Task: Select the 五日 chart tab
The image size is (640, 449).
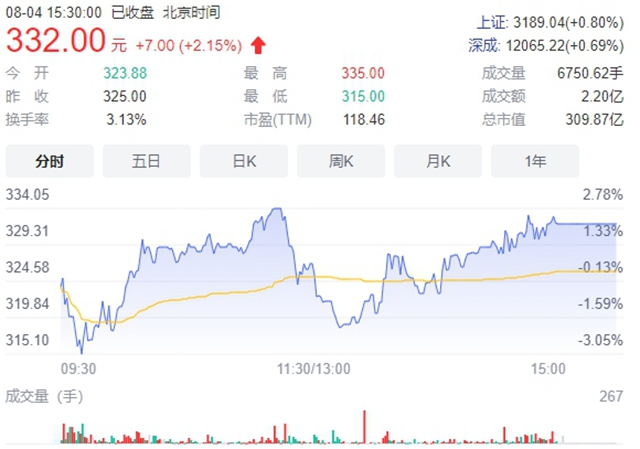Action: 146,161
